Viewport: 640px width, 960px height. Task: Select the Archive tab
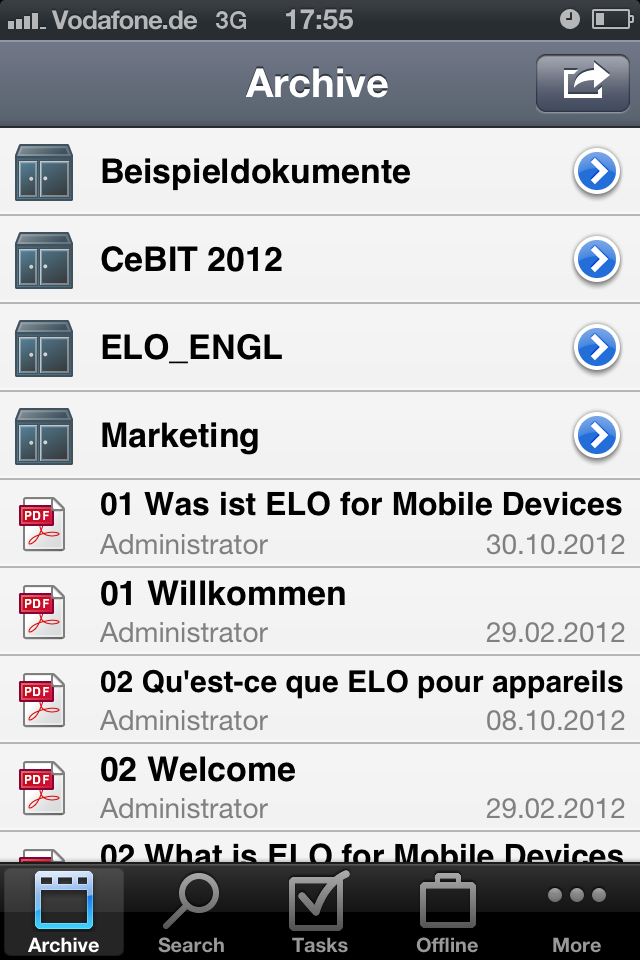pyautogui.click(x=64, y=912)
